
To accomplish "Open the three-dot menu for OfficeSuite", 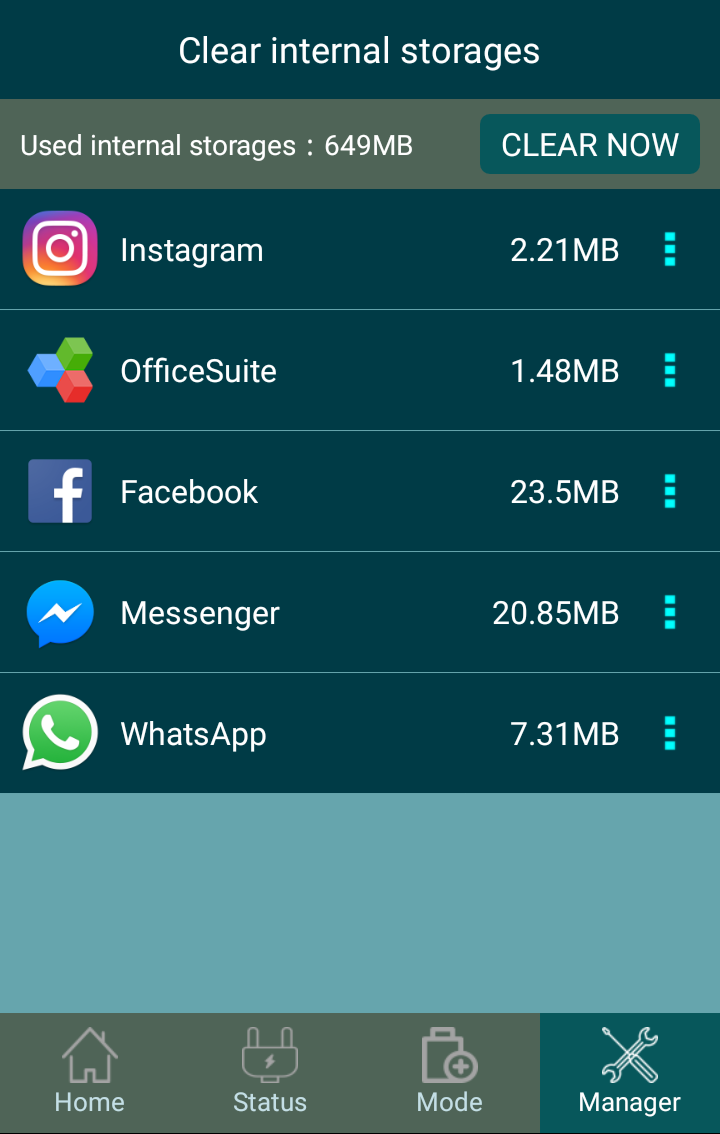I will point(670,371).
